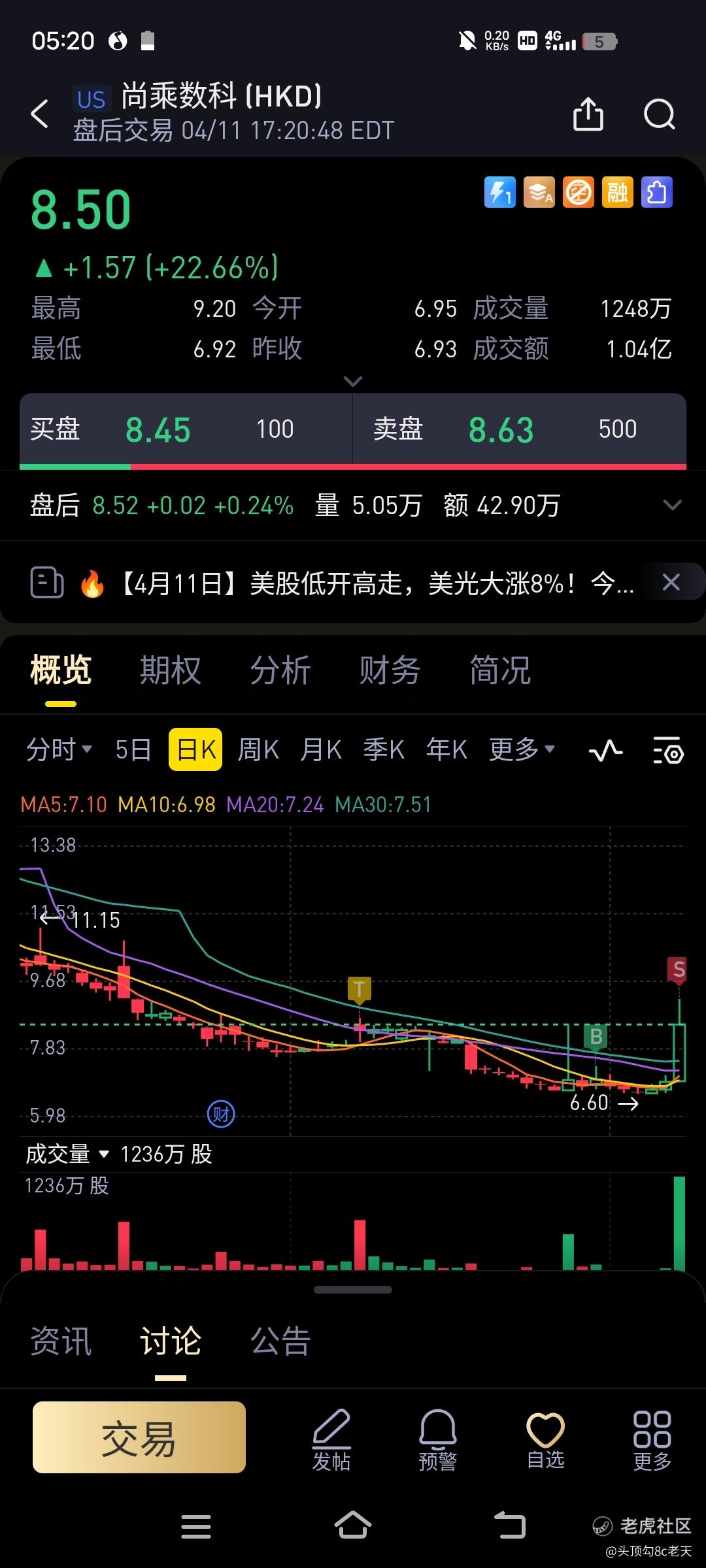Open the search magnifier icon
This screenshot has width=706, height=1568.
tap(659, 114)
